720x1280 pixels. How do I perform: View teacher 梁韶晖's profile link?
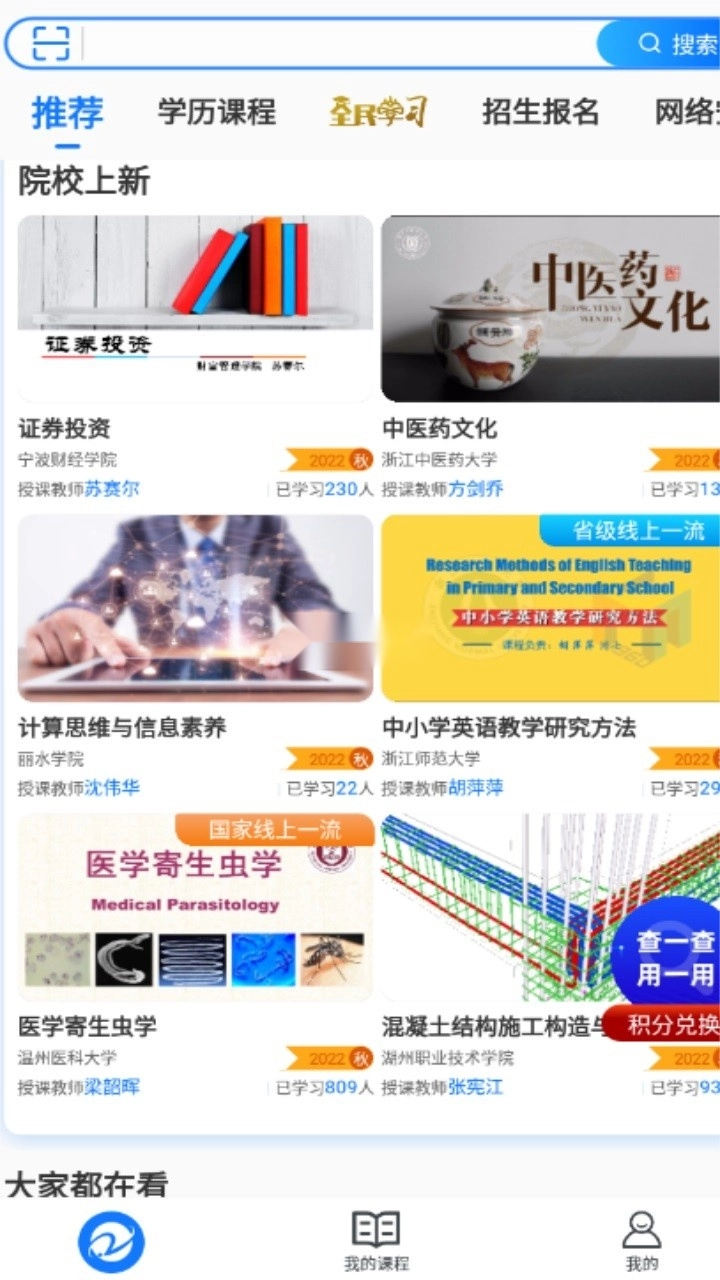[x=112, y=1087]
